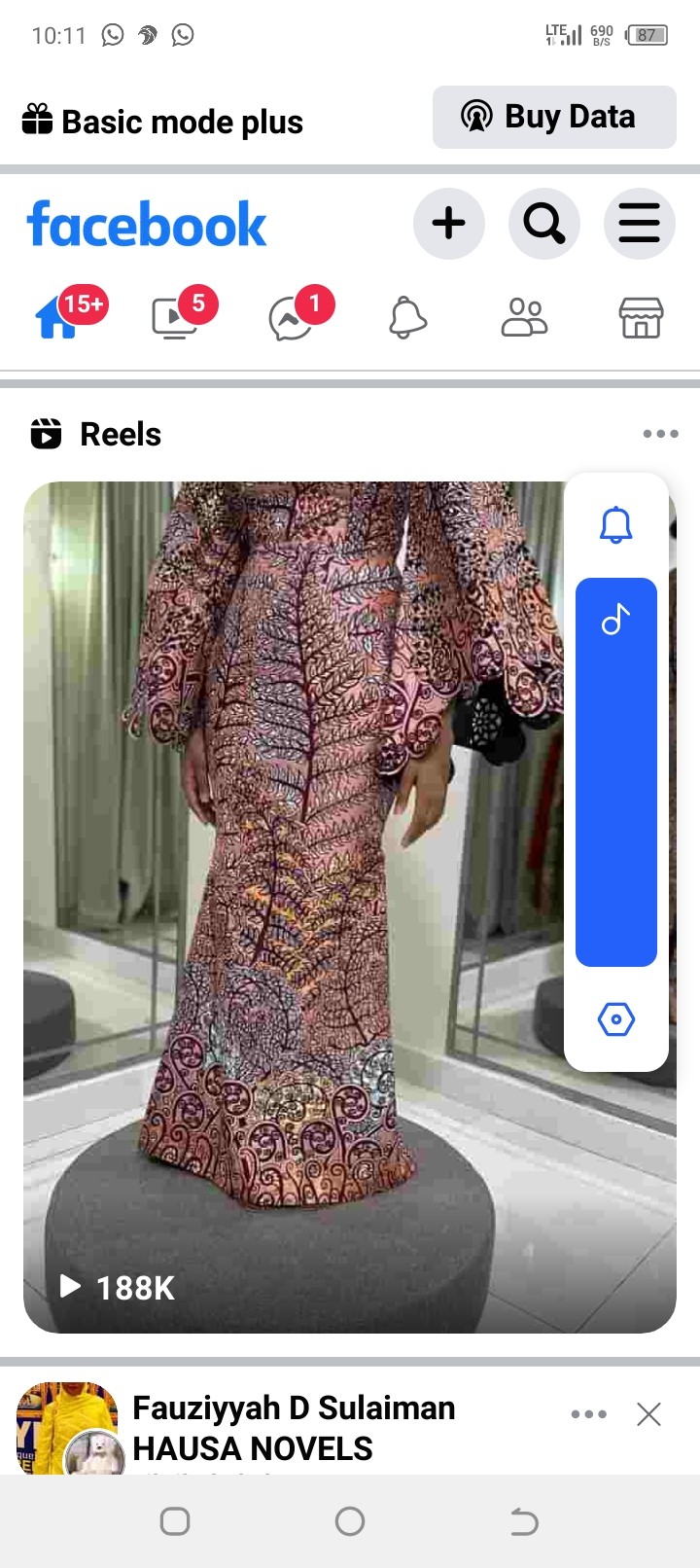This screenshot has height=1568, width=700.
Task: Open the Reels section options menu
Action: click(660, 434)
